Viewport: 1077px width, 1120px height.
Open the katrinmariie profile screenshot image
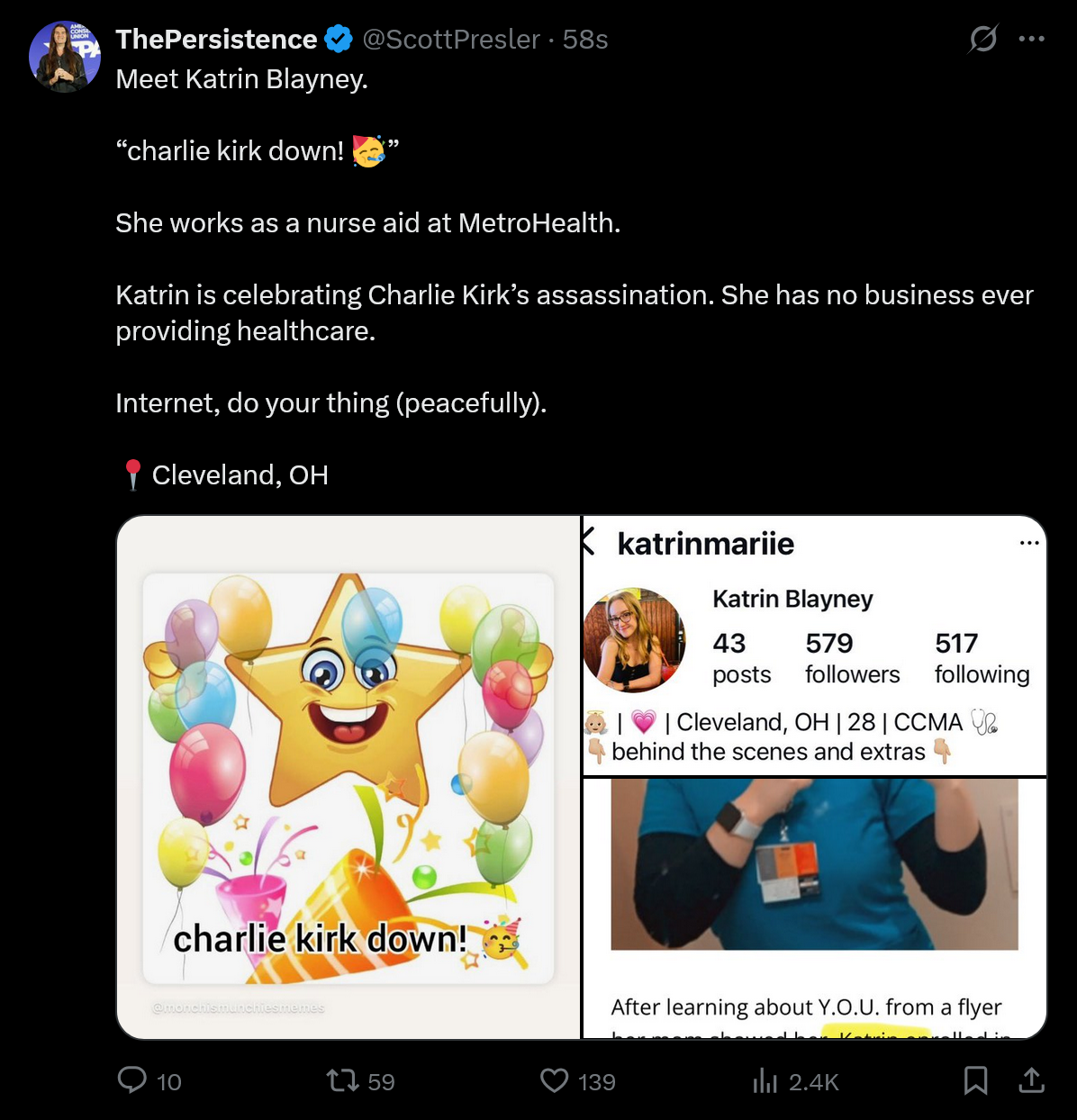pos(814,777)
